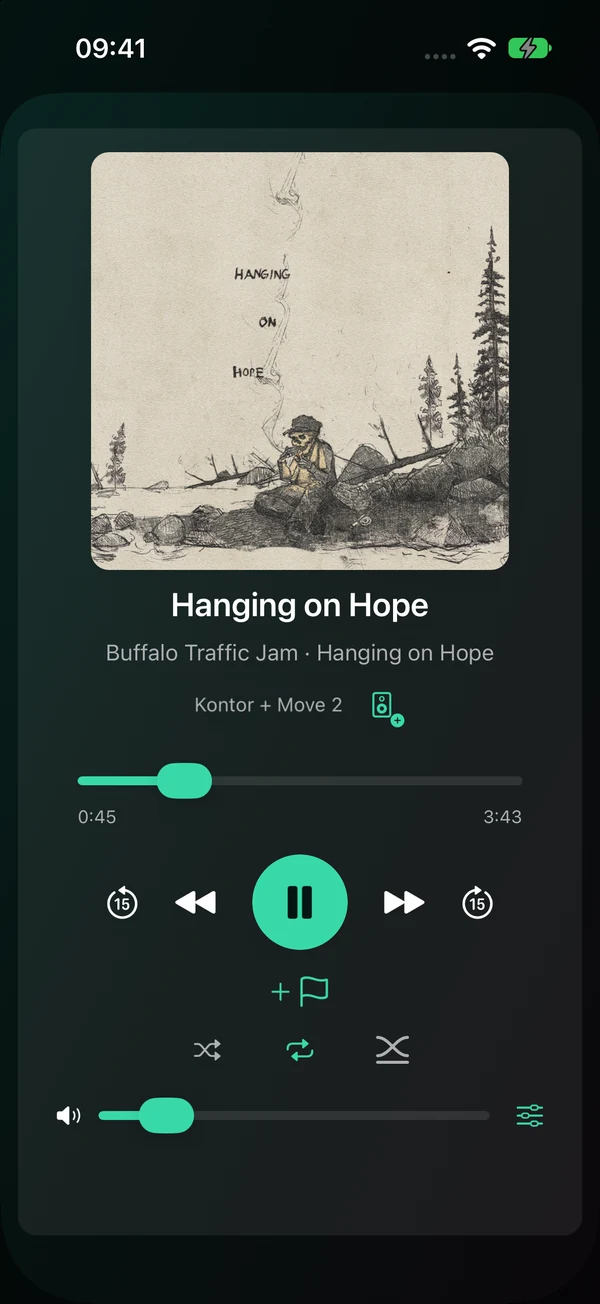Tap the playback progress bar

coord(300,781)
